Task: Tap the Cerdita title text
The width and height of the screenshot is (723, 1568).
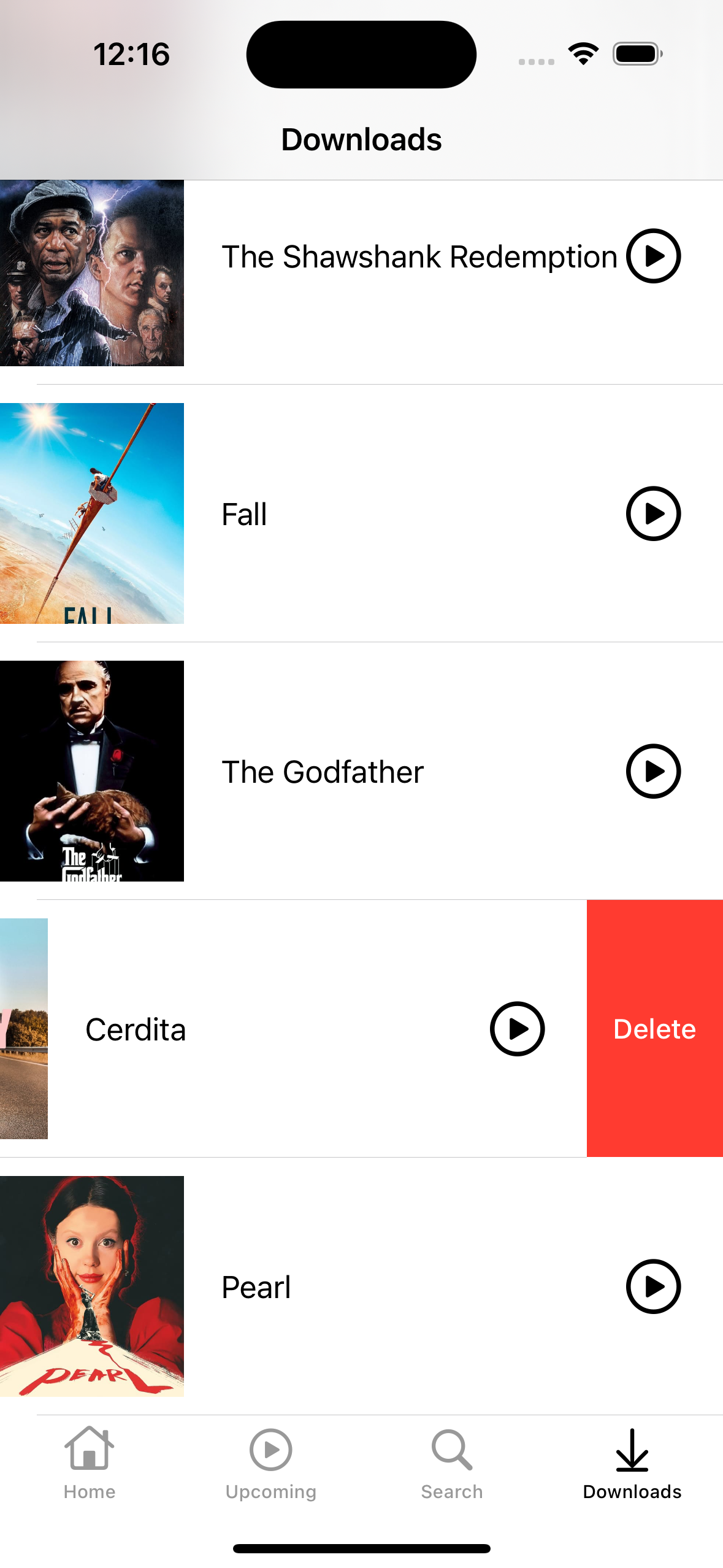Action: coord(136,1029)
